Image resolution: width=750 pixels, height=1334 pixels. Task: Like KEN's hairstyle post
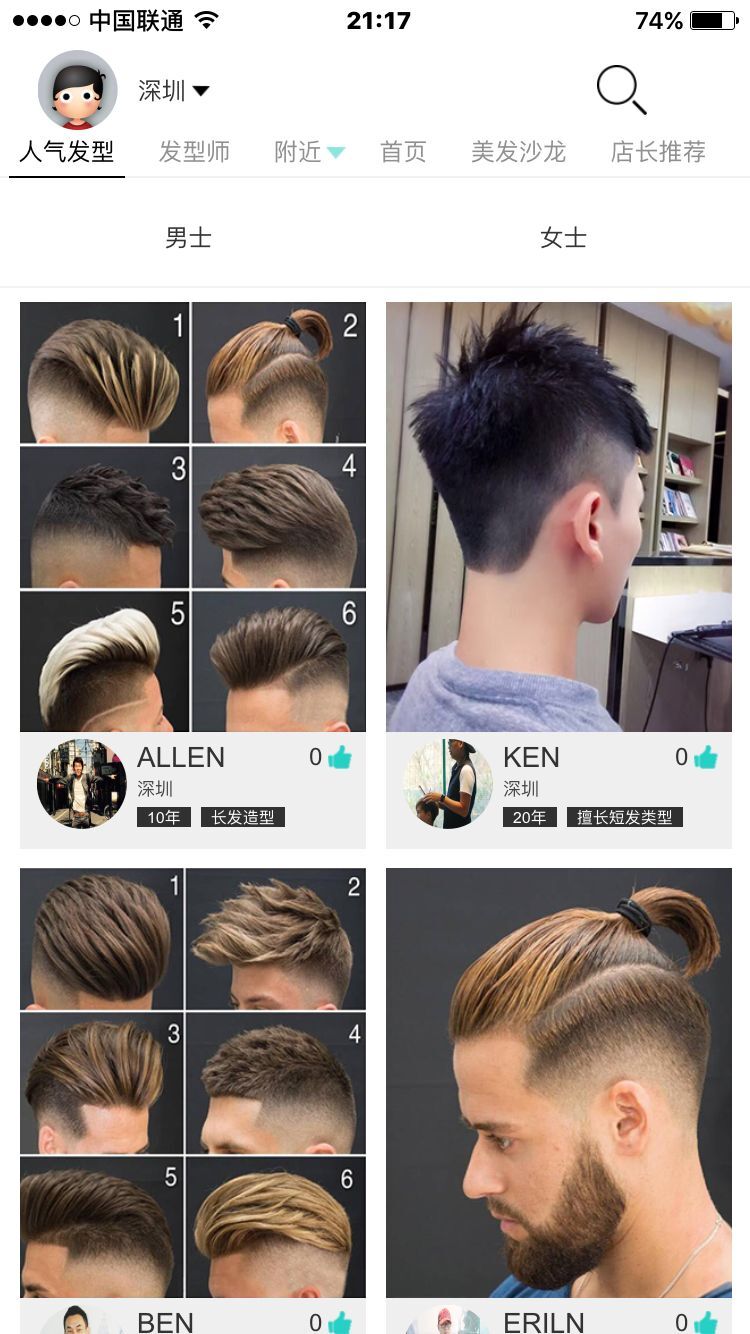pyautogui.click(x=705, y=758)
